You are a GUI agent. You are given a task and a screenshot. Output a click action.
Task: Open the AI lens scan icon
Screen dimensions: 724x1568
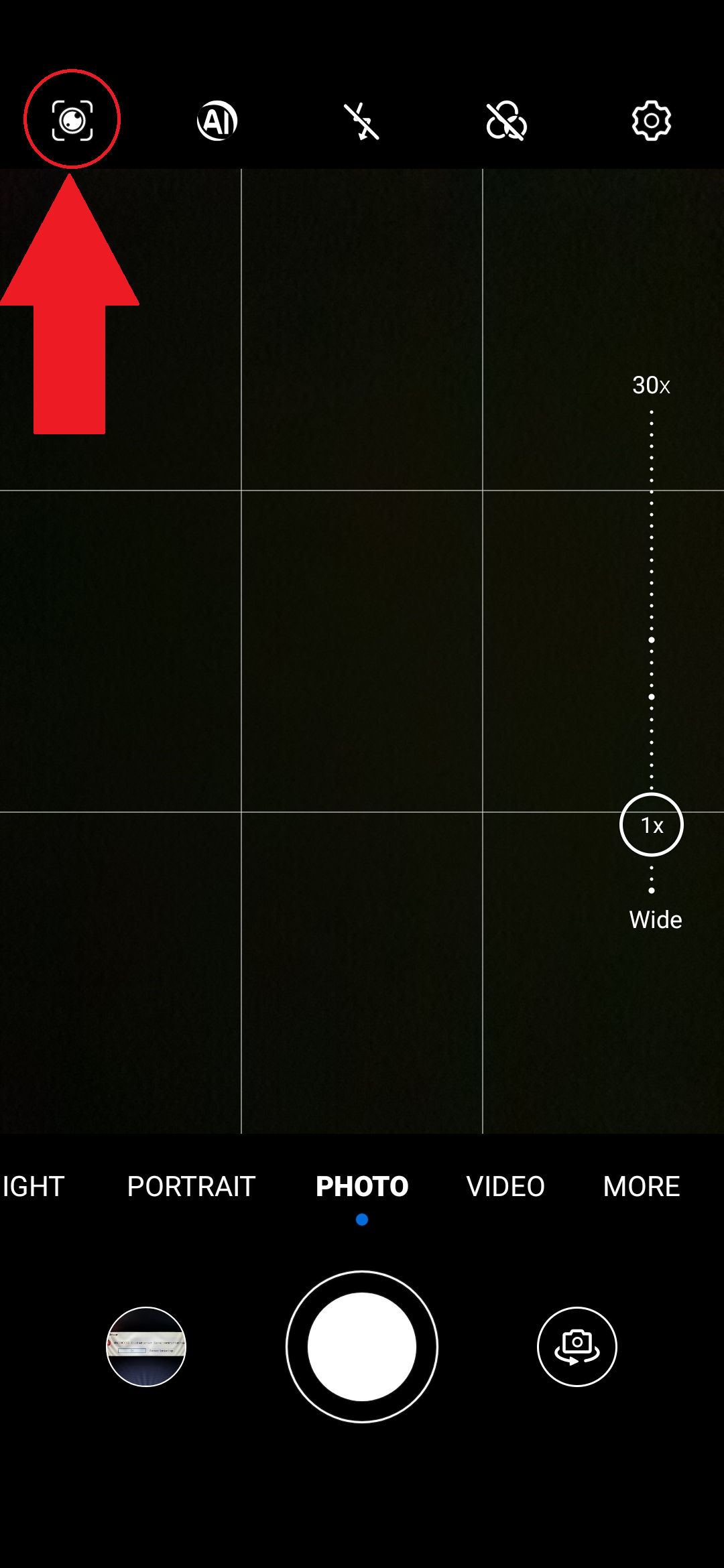point(72,121)
